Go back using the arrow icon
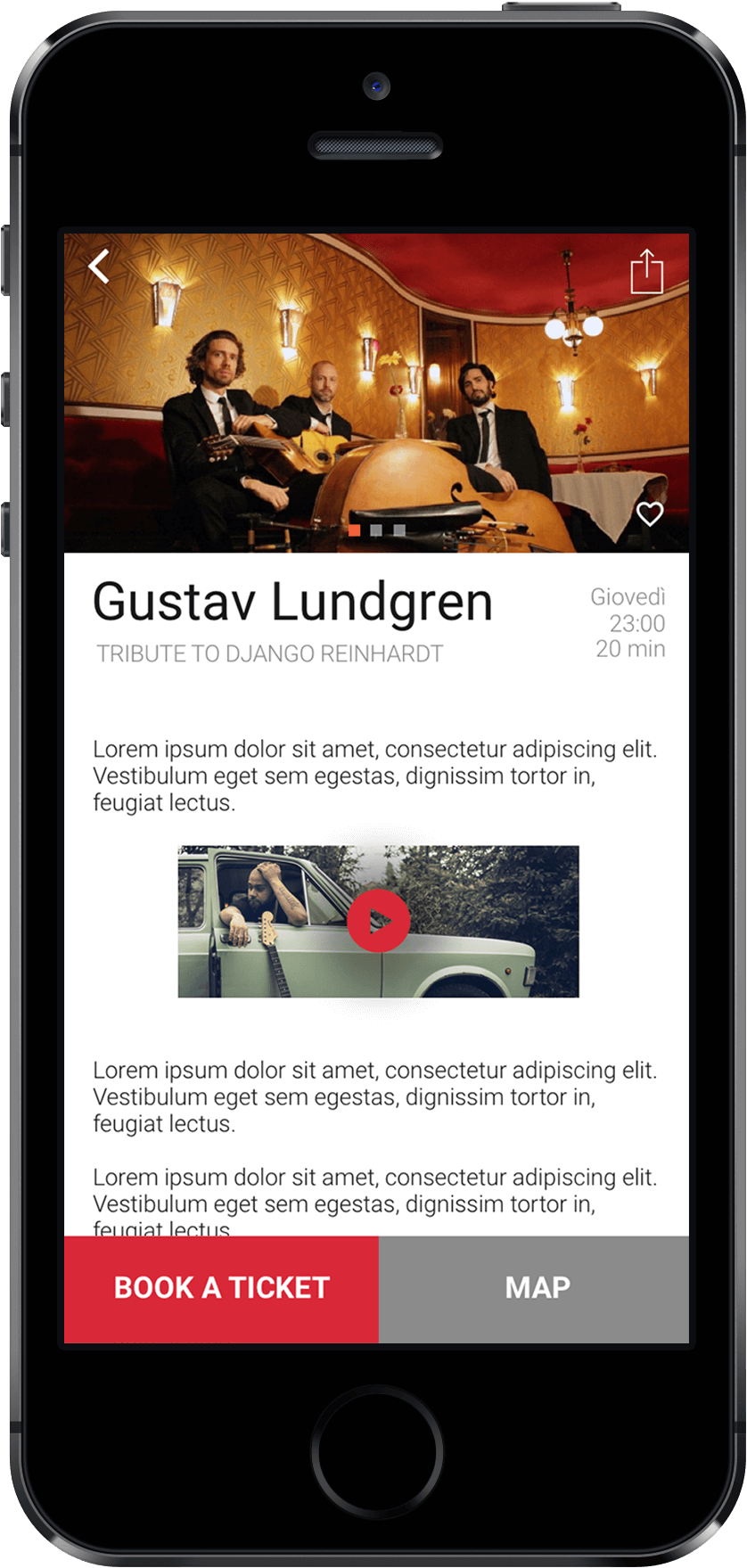The image size is (747, 1568). point(99,267)
